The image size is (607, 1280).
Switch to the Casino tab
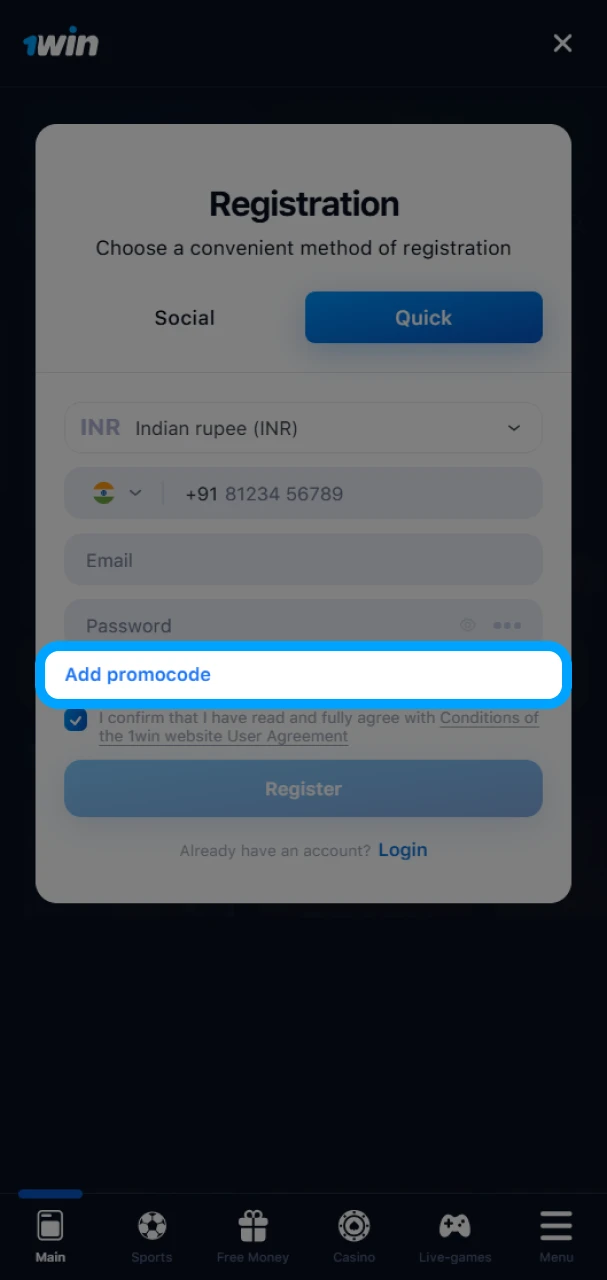(354, 1236)
